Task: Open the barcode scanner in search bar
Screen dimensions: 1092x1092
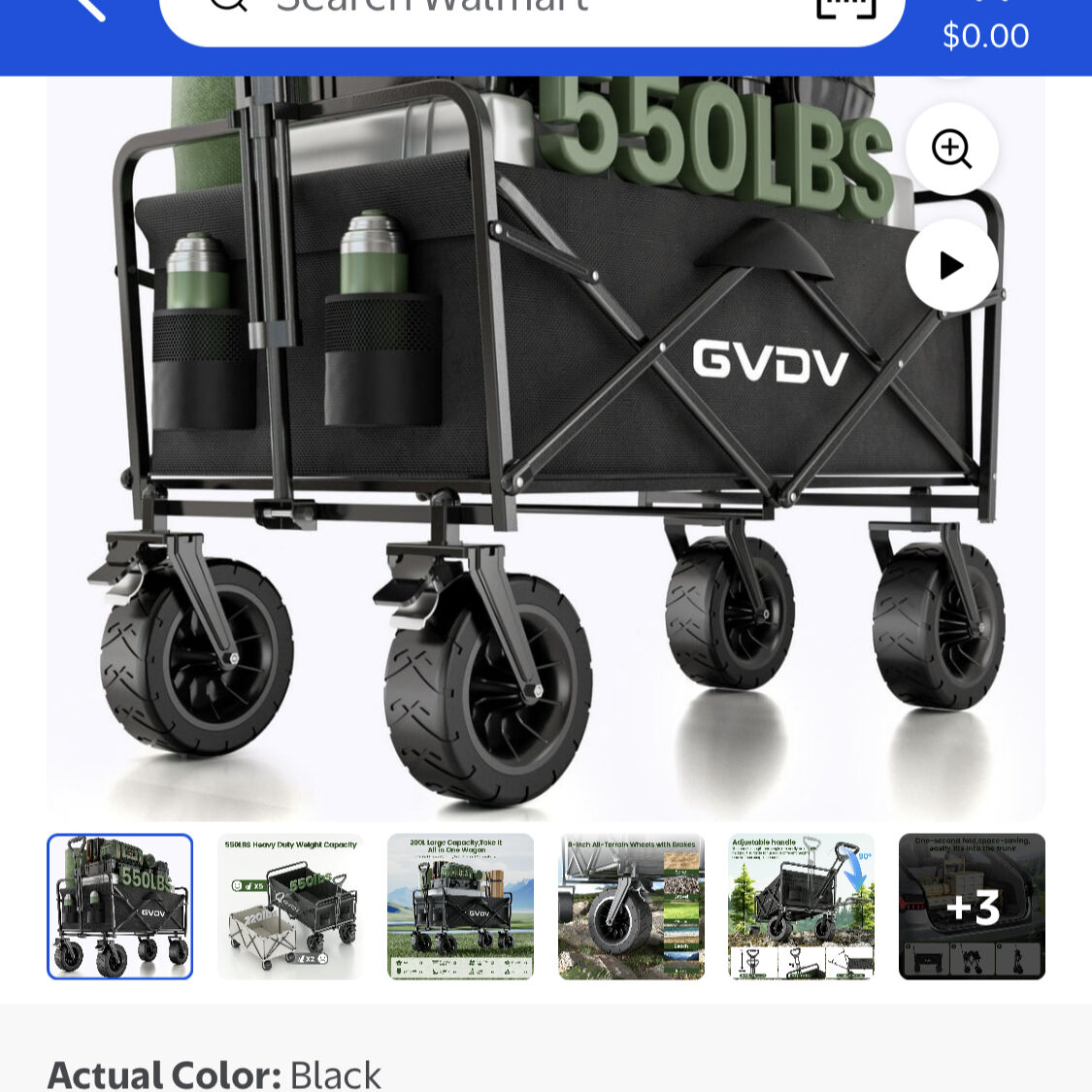Action: click(x=845, y=8)
